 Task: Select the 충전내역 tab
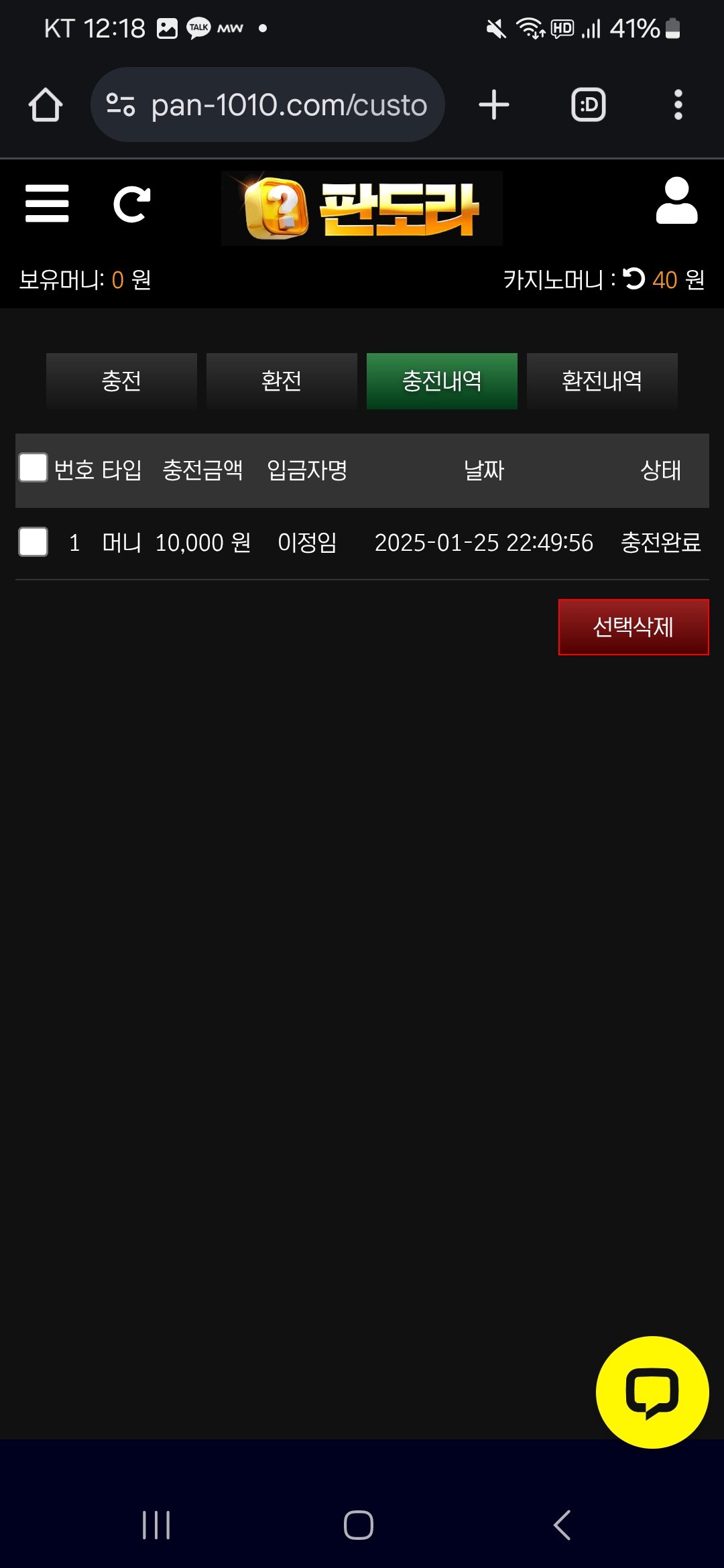(442, 381)
